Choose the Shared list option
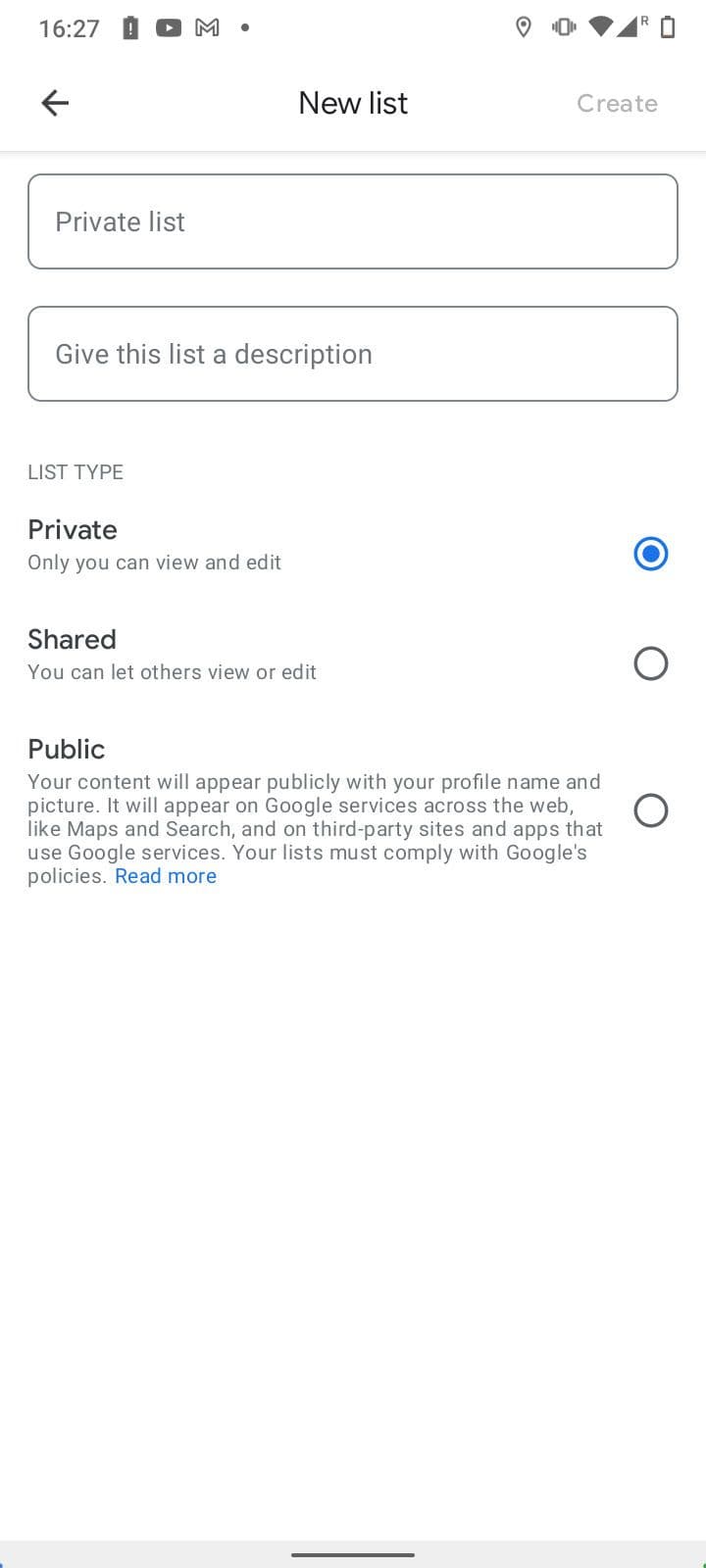 pyautogui.click(x=651, y=663)
